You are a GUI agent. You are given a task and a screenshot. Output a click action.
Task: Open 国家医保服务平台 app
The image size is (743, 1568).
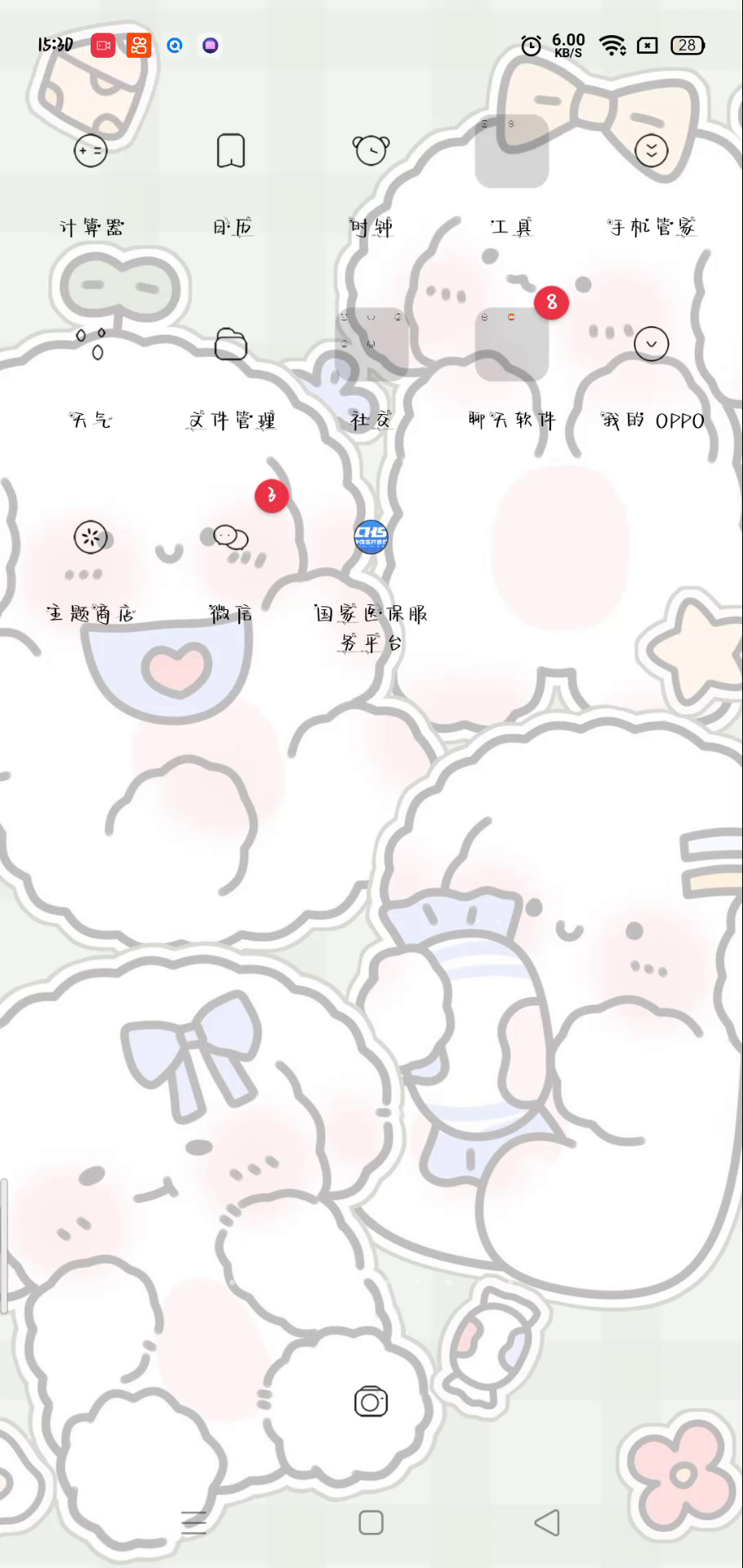point(371,537)
